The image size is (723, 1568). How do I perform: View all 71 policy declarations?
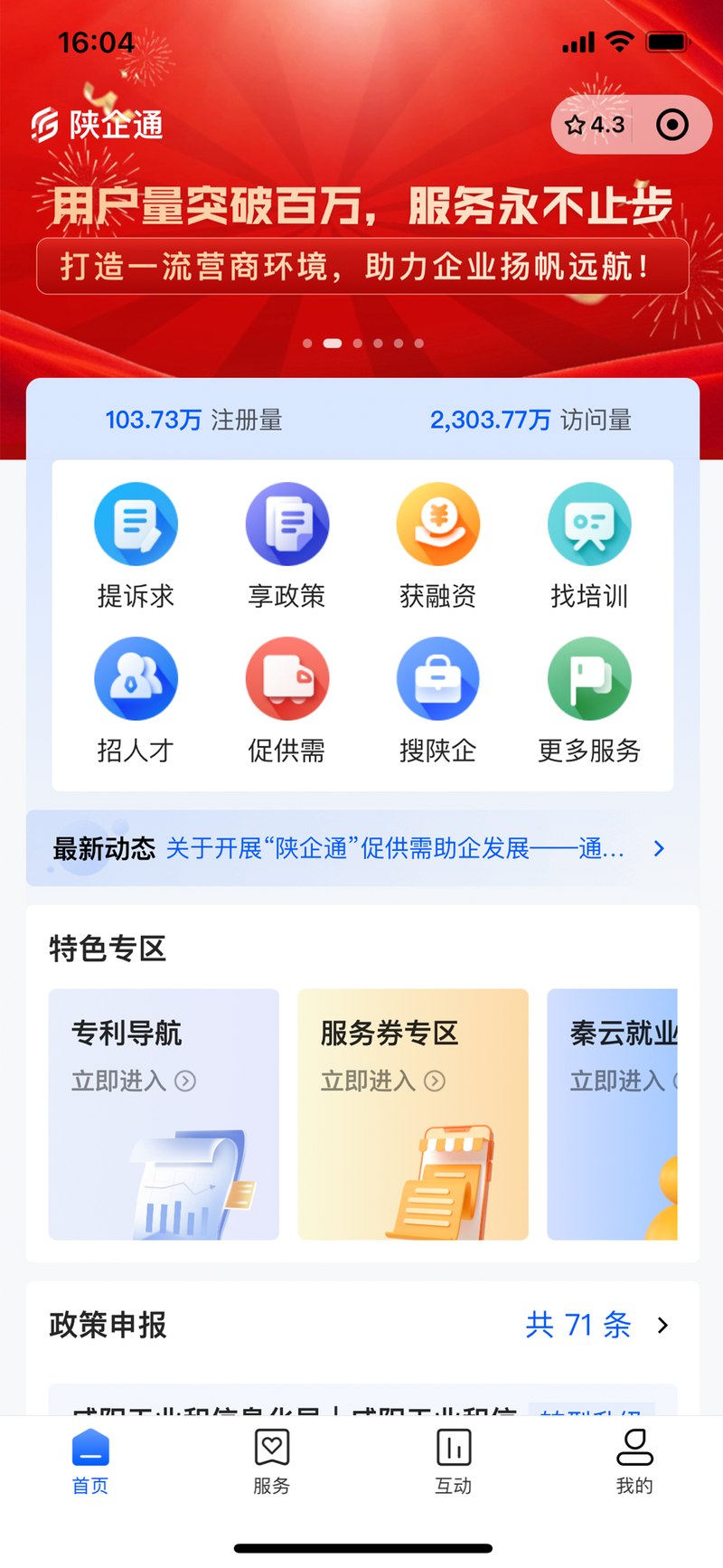596,1325
